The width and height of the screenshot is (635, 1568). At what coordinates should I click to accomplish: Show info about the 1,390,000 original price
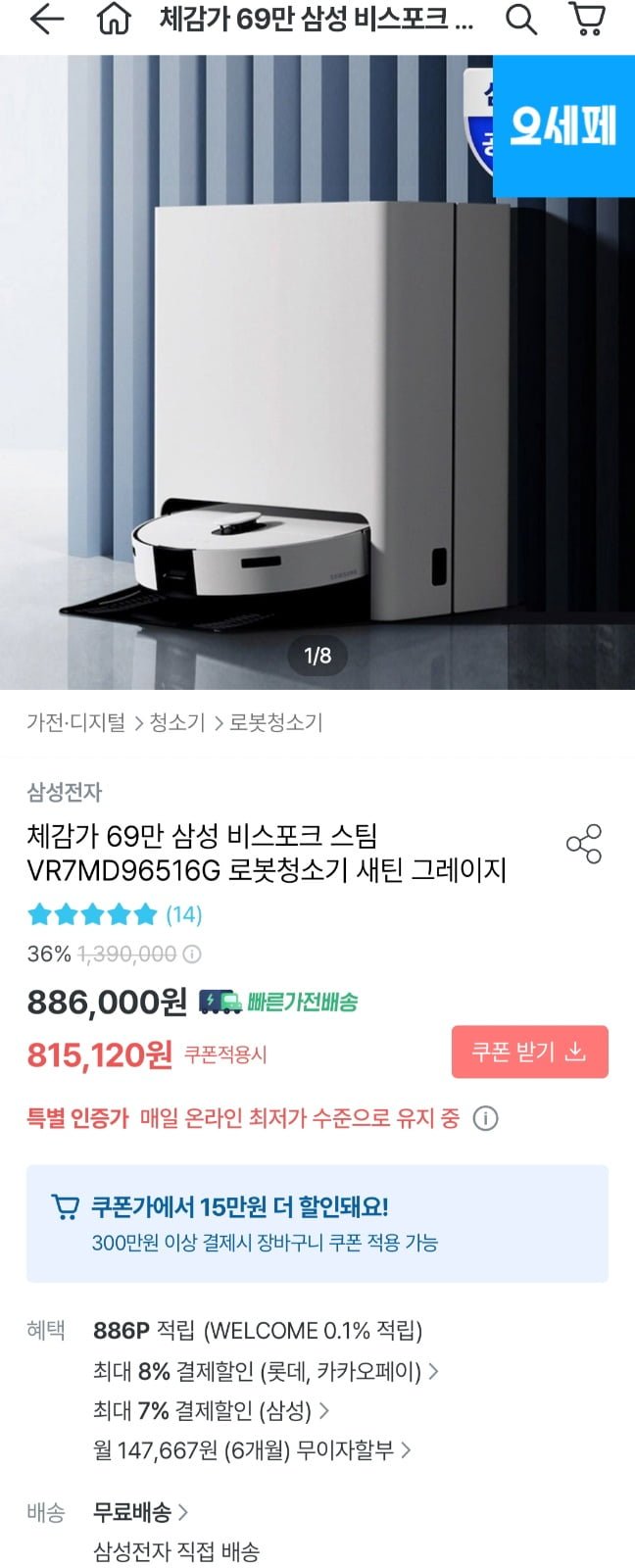(193, 954)
